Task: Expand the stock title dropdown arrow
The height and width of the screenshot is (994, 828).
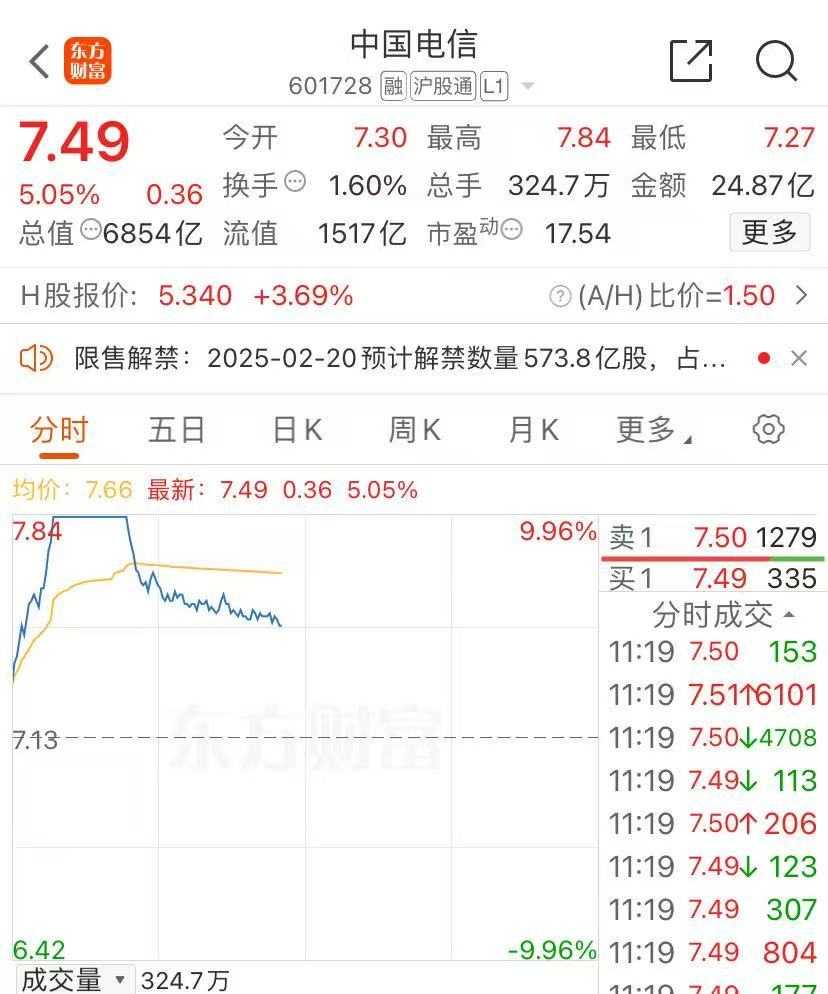Action: (x=527, y=87)
